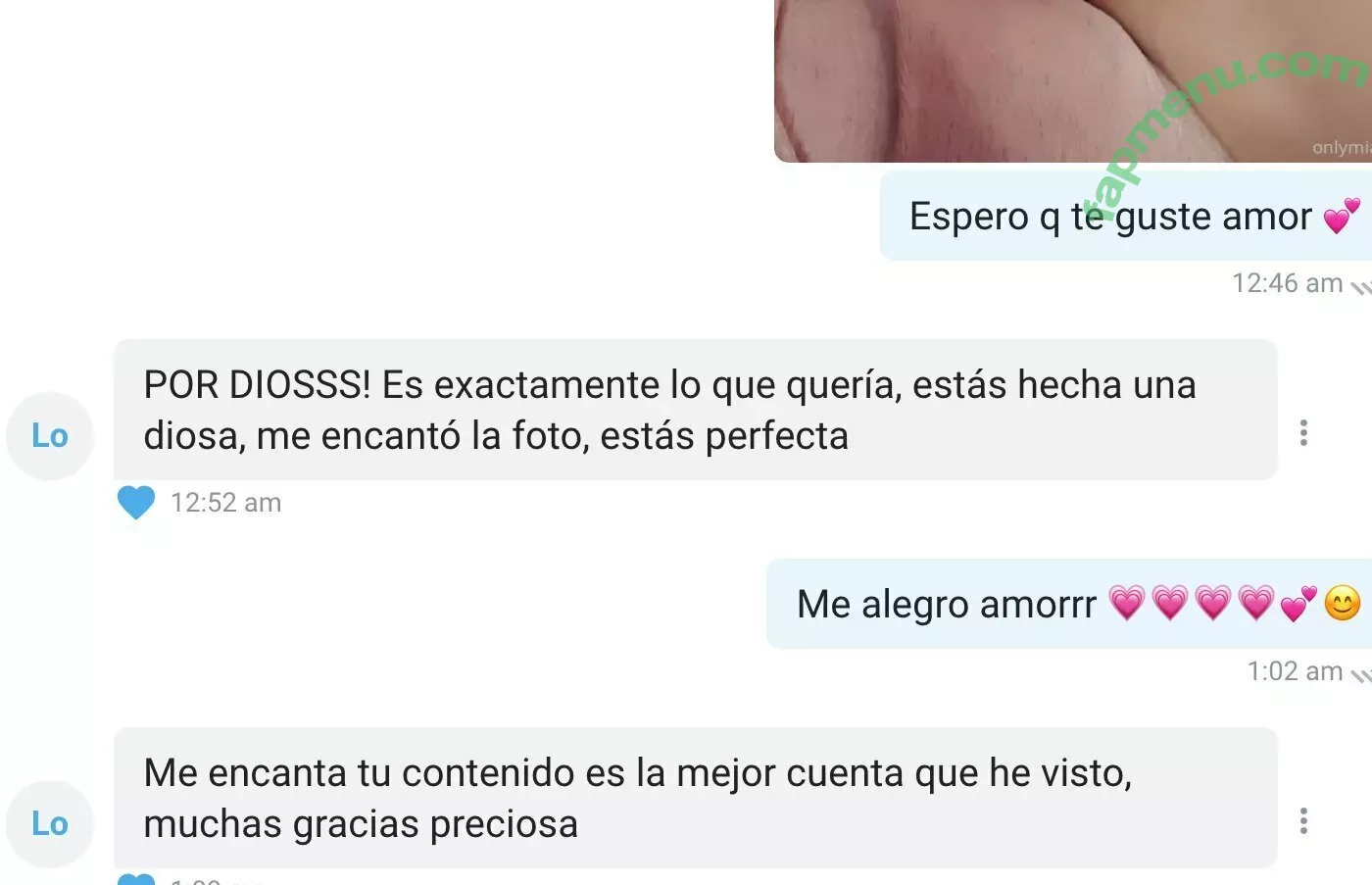Tap the heart under the "POR DIOSSS" message
The image size is (1372, 885).
click(136, 502)
